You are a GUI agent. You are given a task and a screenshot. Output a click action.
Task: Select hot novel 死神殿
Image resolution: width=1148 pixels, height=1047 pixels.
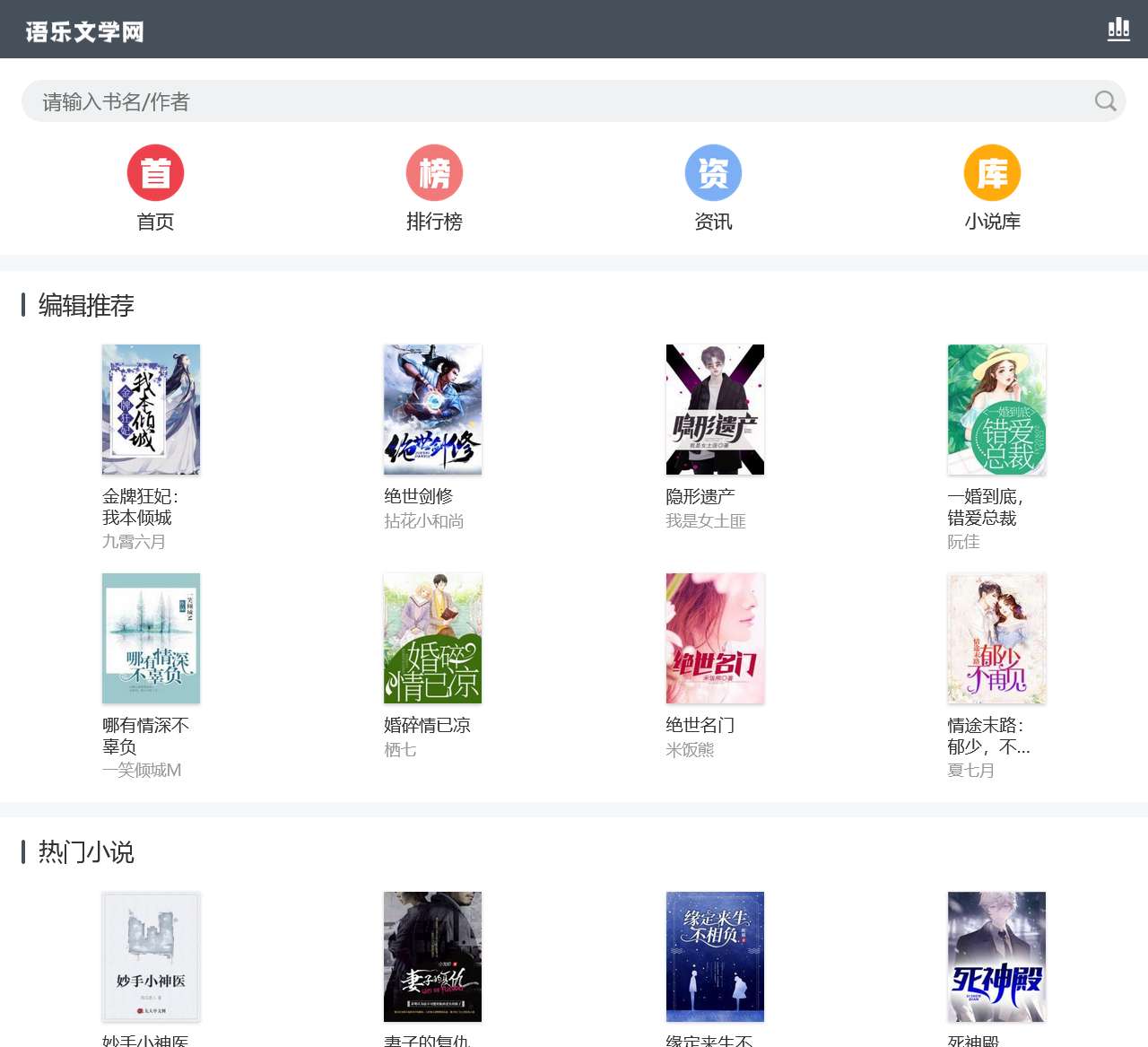click(996, 957)
